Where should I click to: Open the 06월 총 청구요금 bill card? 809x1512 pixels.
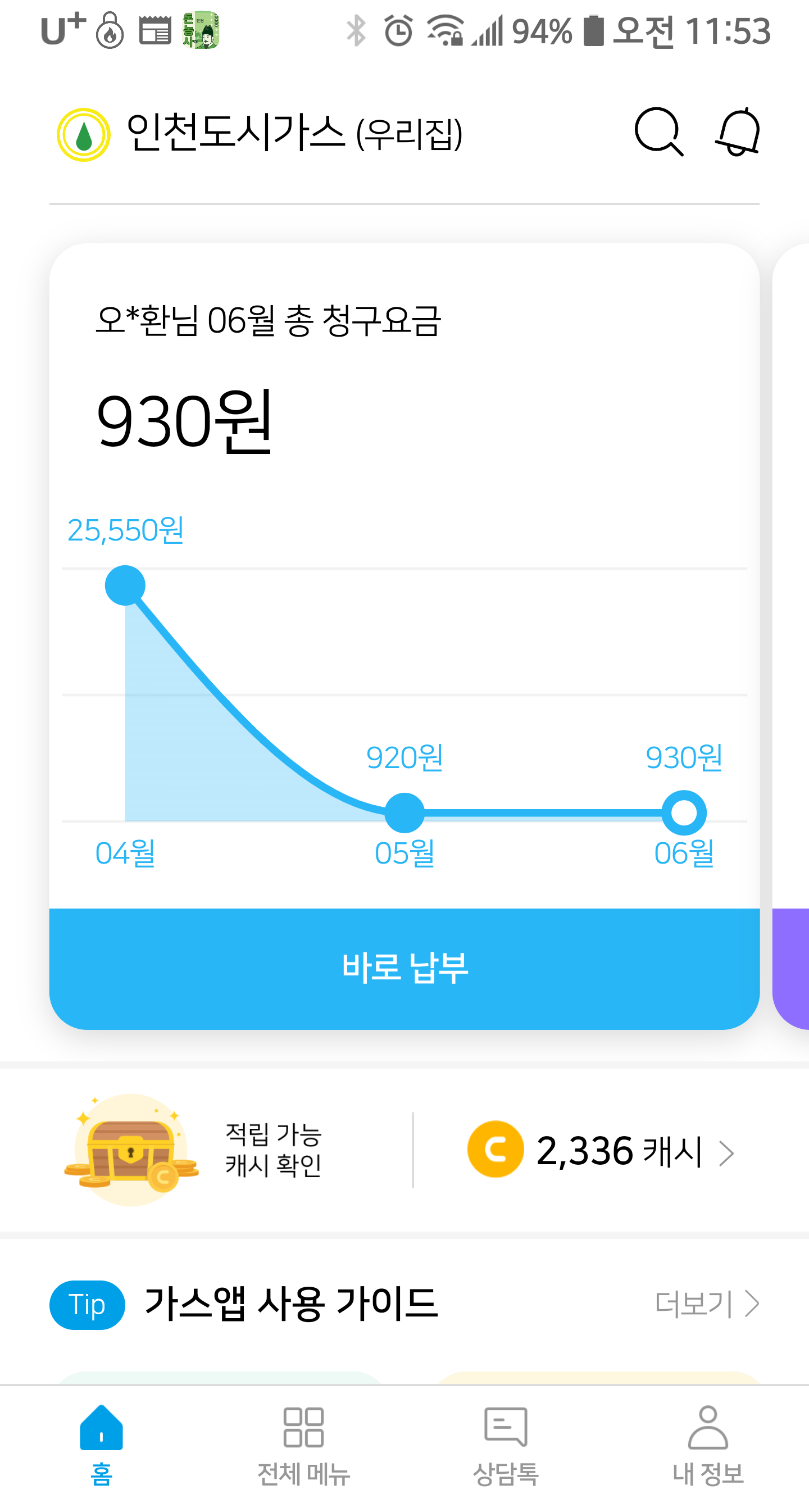[x=404, y=411]
